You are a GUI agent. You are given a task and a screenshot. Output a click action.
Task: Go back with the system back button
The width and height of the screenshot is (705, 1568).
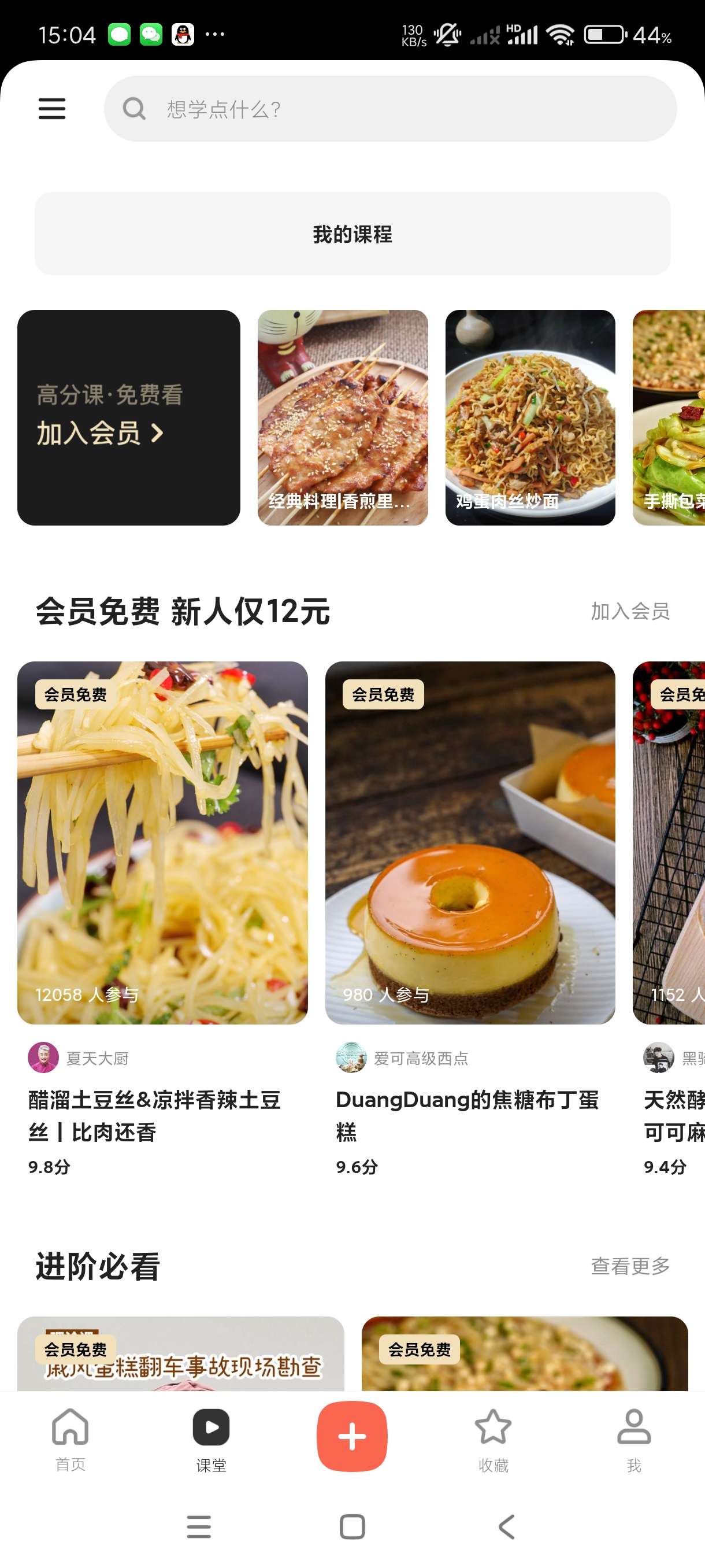(506, 1526)
